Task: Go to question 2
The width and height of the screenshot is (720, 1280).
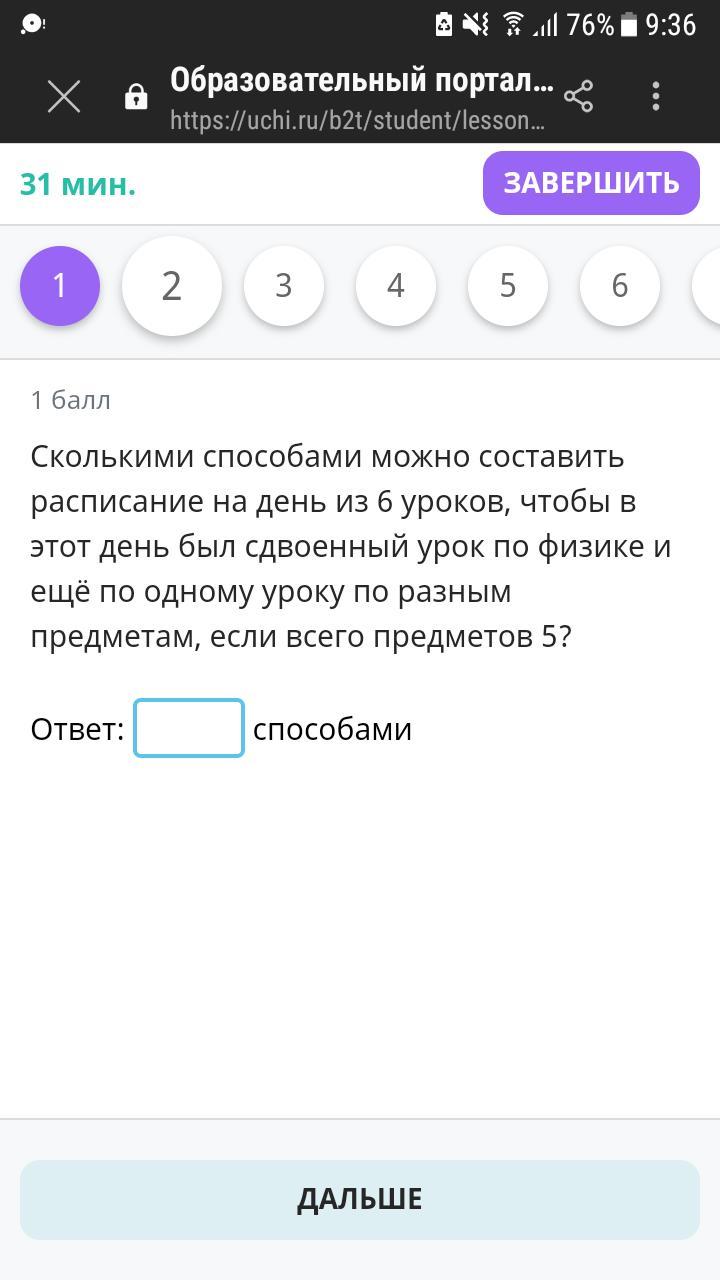Action: coord(172,286)
